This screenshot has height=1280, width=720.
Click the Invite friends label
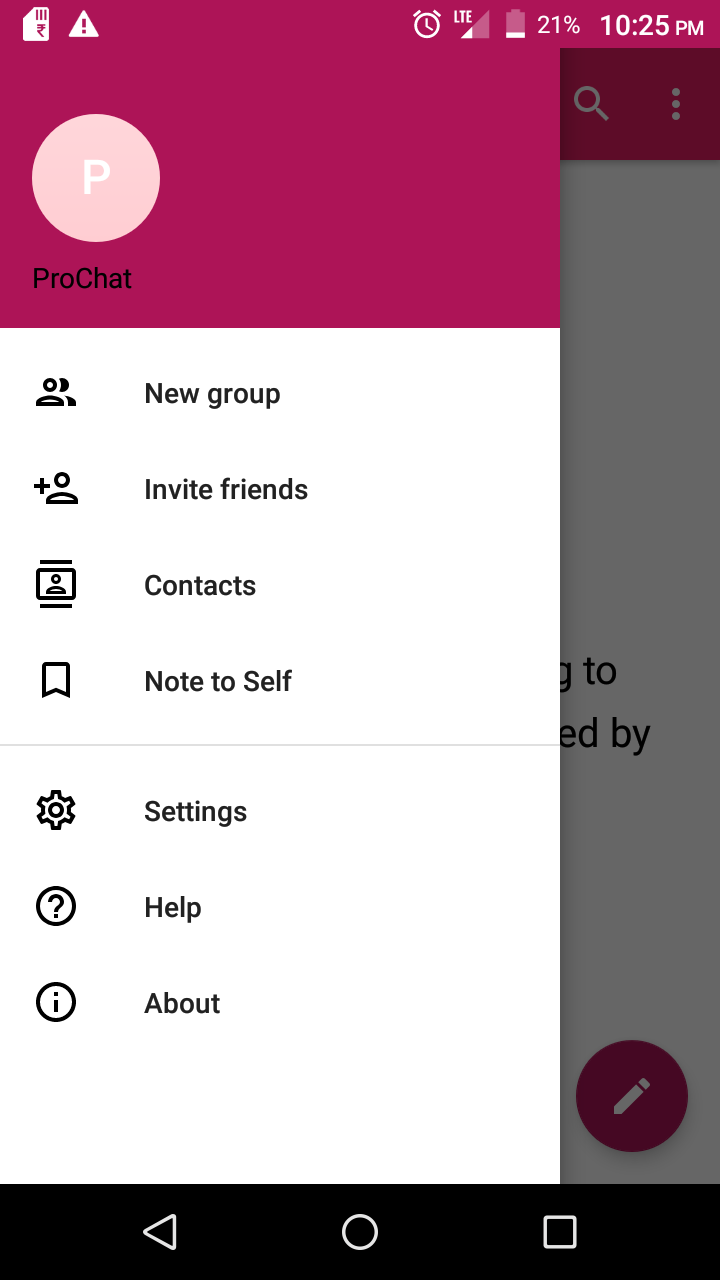tap(226, 489)
